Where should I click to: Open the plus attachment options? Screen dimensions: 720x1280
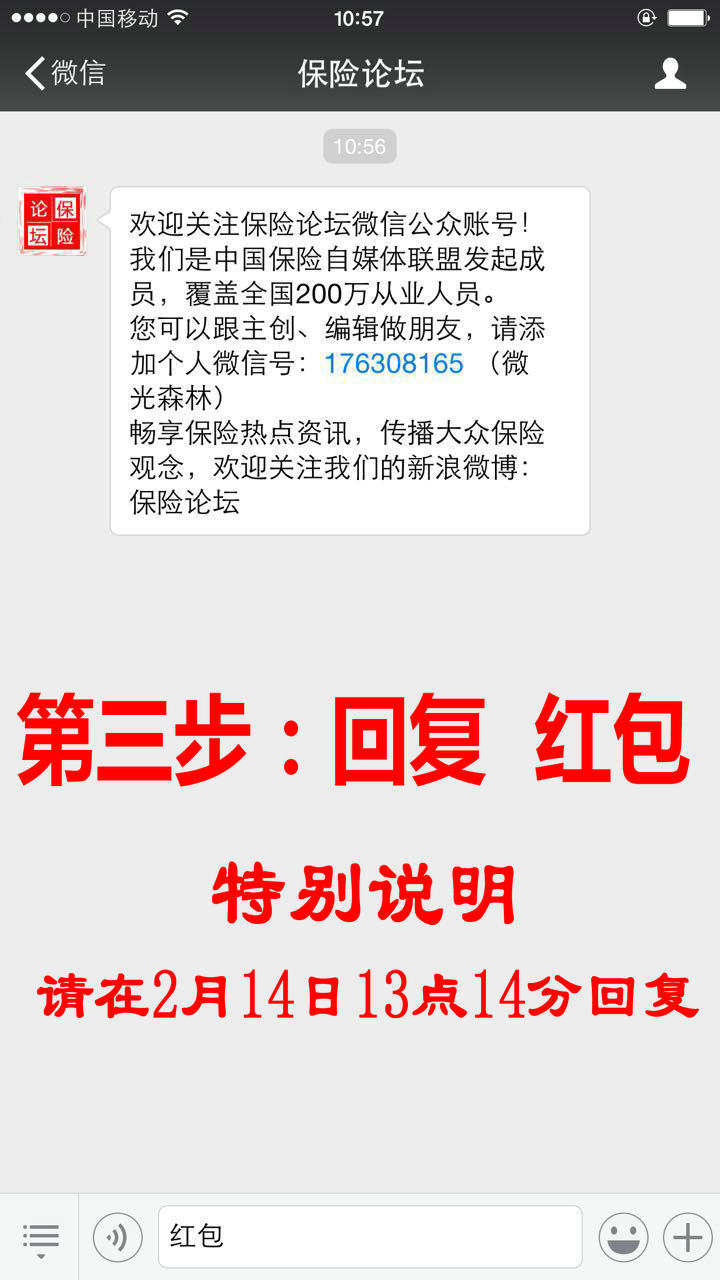[x=687, y=1238]
